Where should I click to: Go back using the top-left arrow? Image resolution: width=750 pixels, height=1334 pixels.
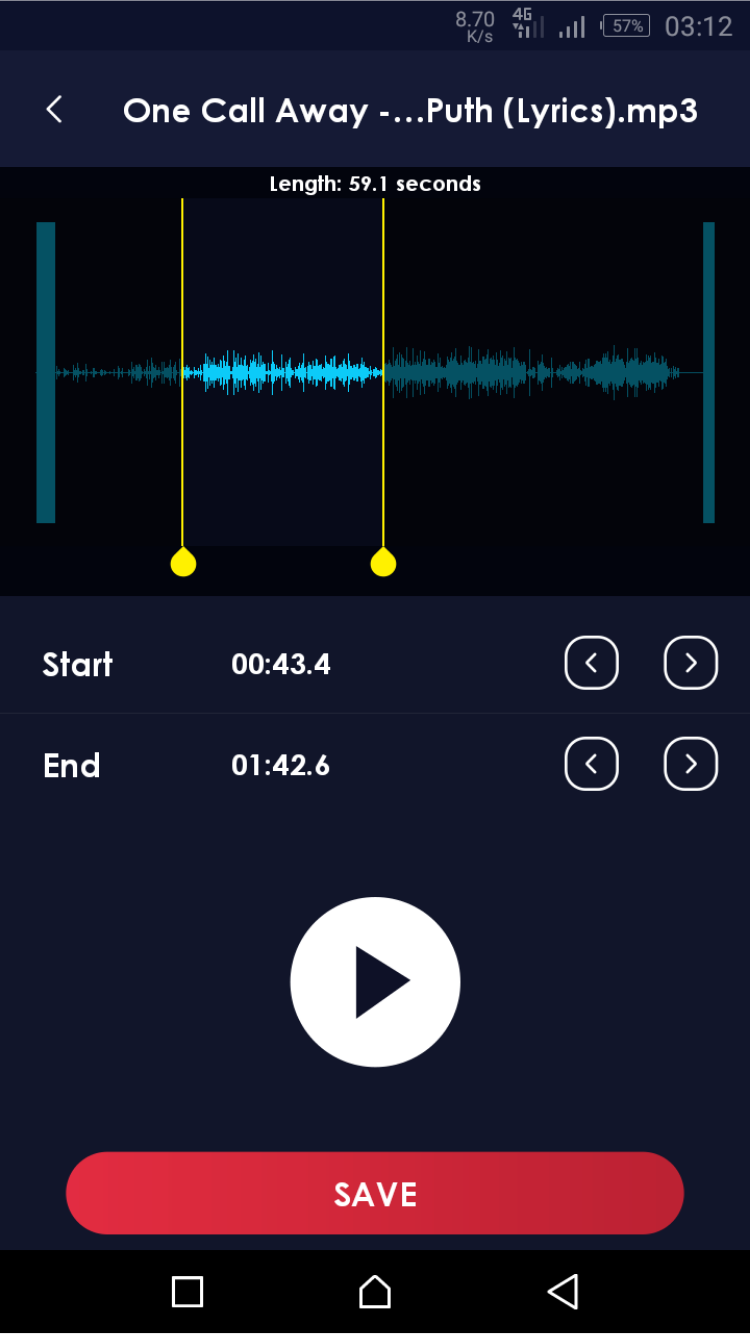pyautogui.click(x=55, y=110)
